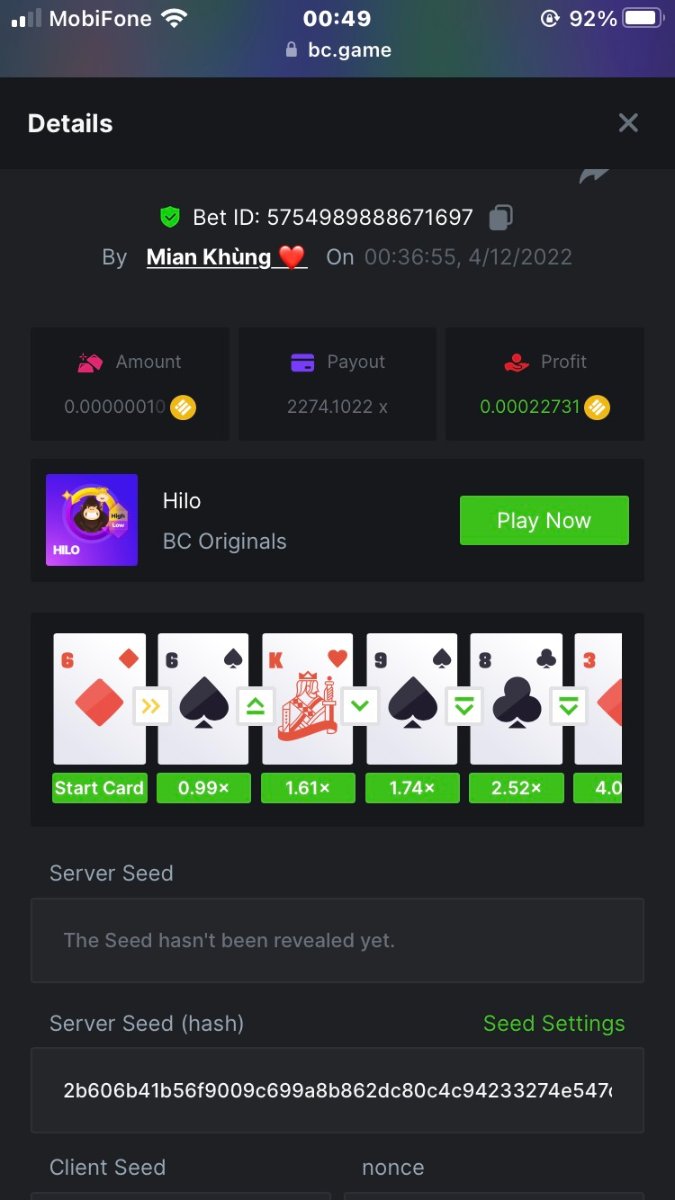Tap the bc.game address bar

click(x=338, y=50)
